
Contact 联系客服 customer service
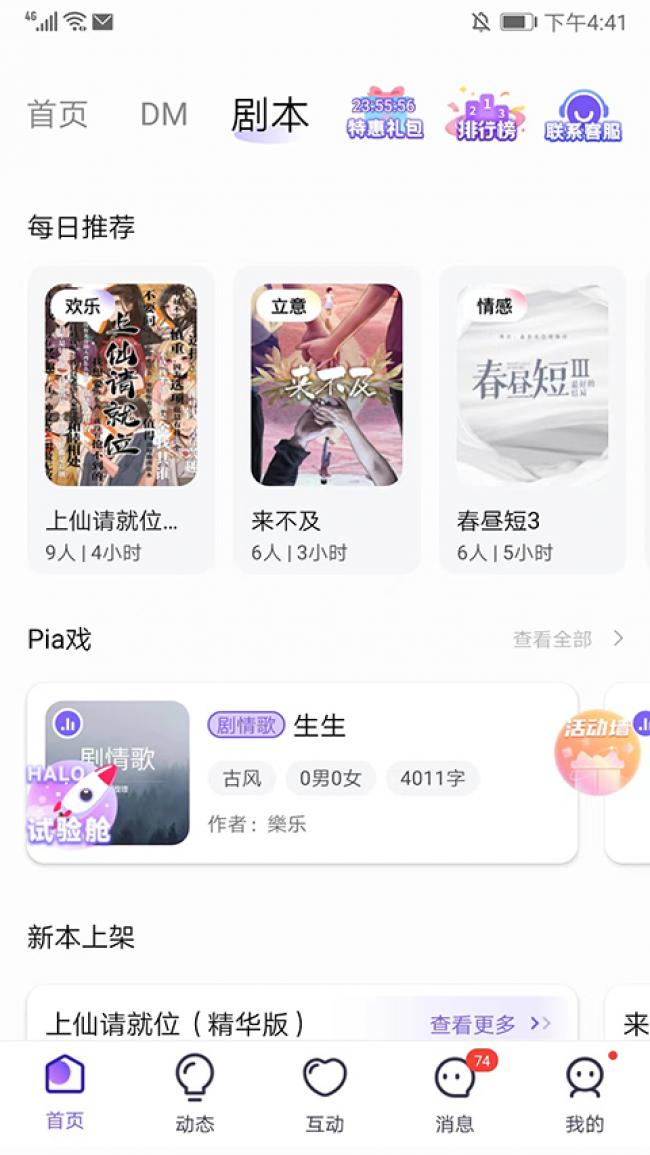[x=583, y=116]
